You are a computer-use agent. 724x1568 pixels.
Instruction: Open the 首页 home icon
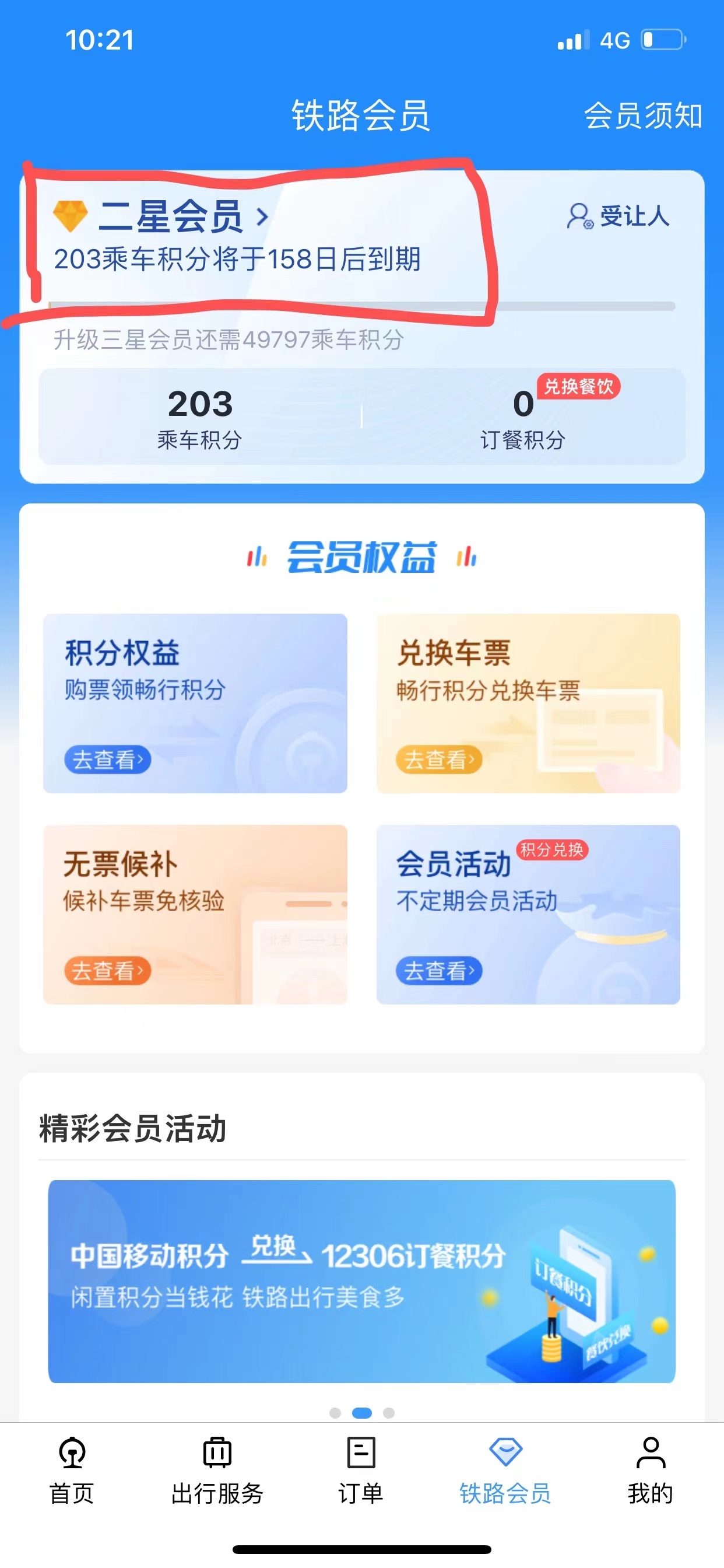(73, 1461)
